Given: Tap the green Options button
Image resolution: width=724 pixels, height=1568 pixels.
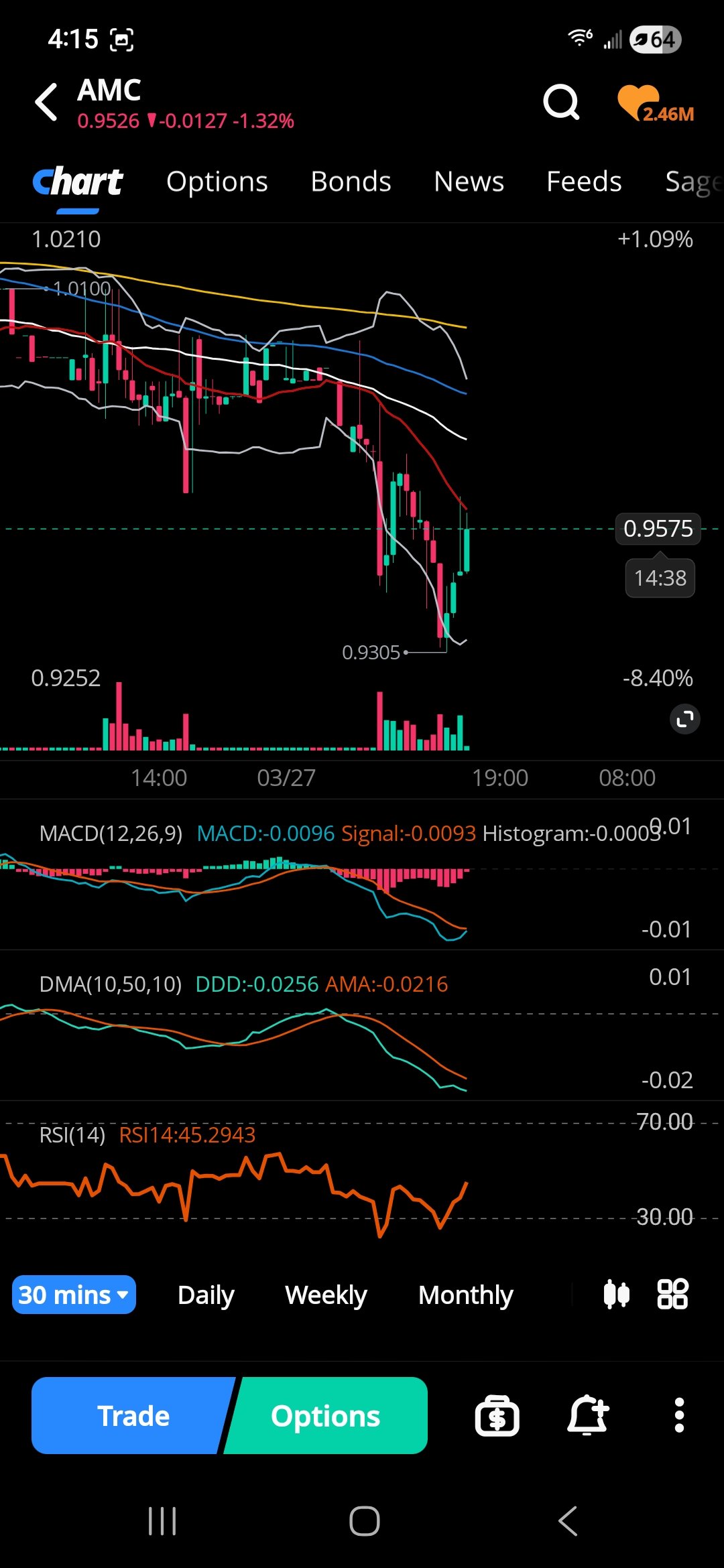Looking at the screenshot, I should [326, 1415].
